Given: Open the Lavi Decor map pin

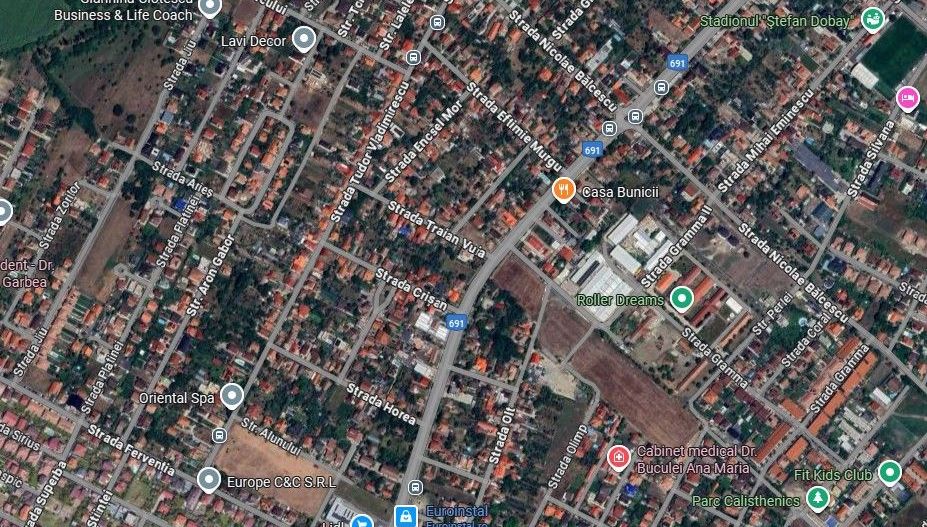Looking at the screenshot, I should pyautogui.click(x=304, y=40).
